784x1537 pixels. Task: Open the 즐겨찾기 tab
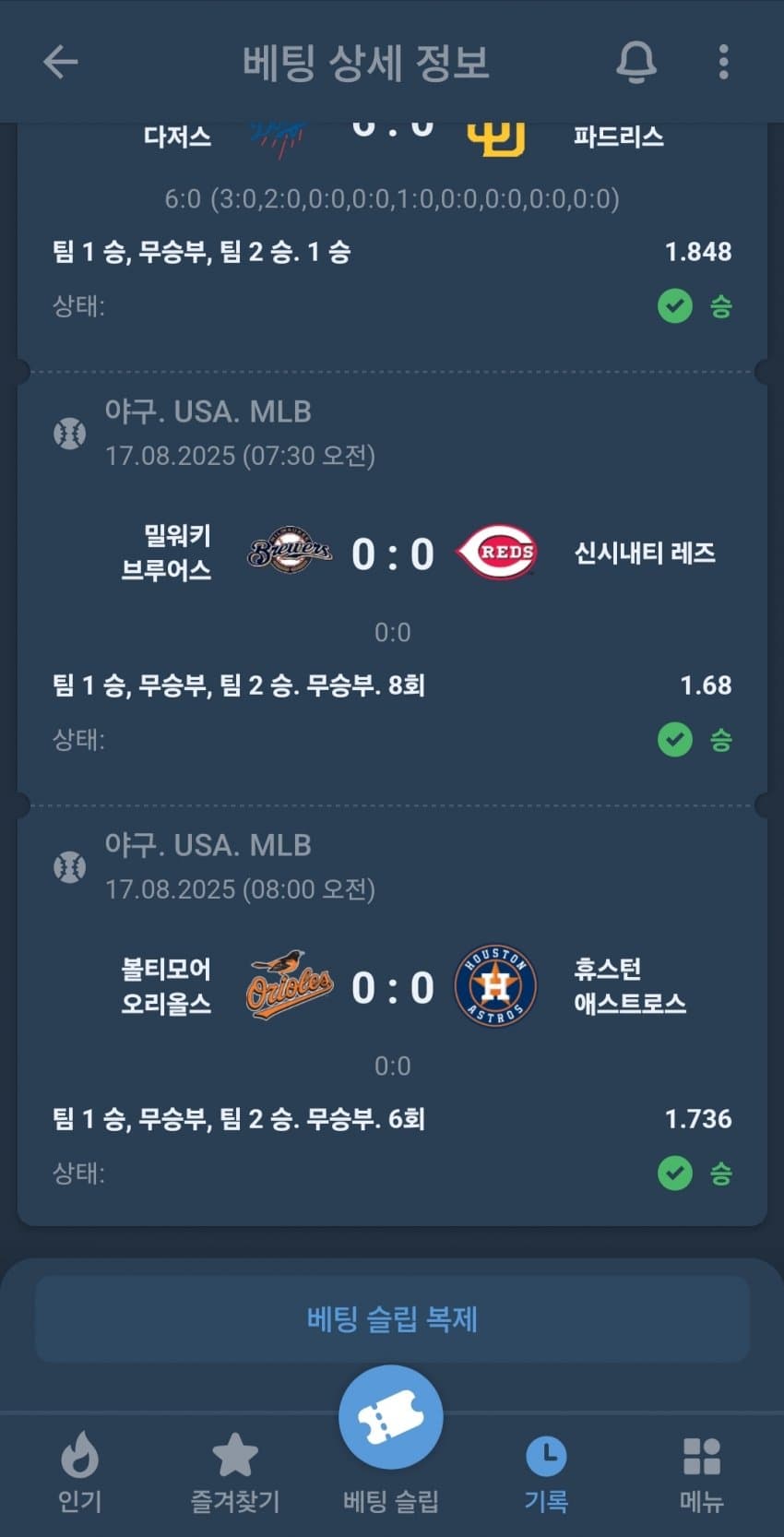pyautogui.click(x=234, y=1474)
